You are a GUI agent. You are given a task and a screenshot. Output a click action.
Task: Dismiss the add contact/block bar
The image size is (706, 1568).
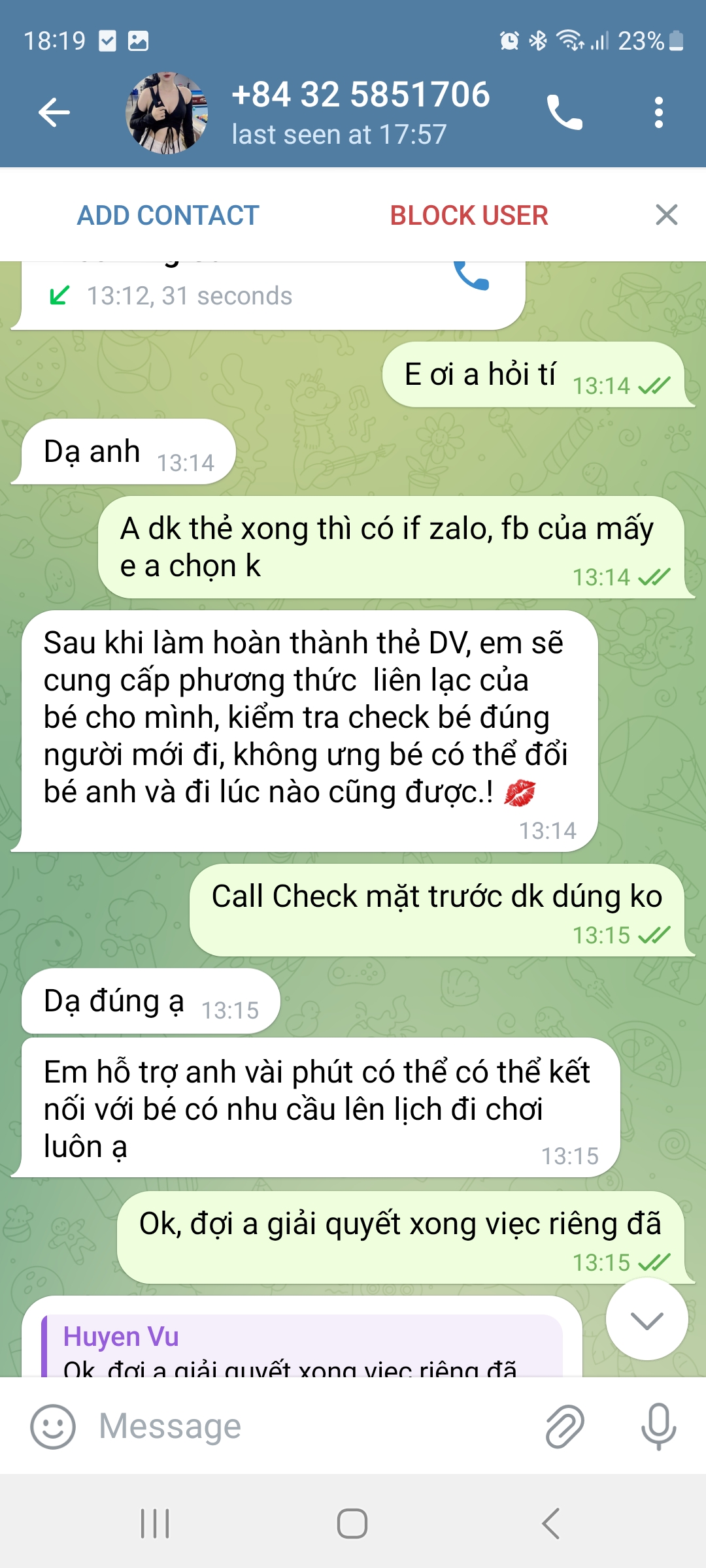click(x=666, y=215)
